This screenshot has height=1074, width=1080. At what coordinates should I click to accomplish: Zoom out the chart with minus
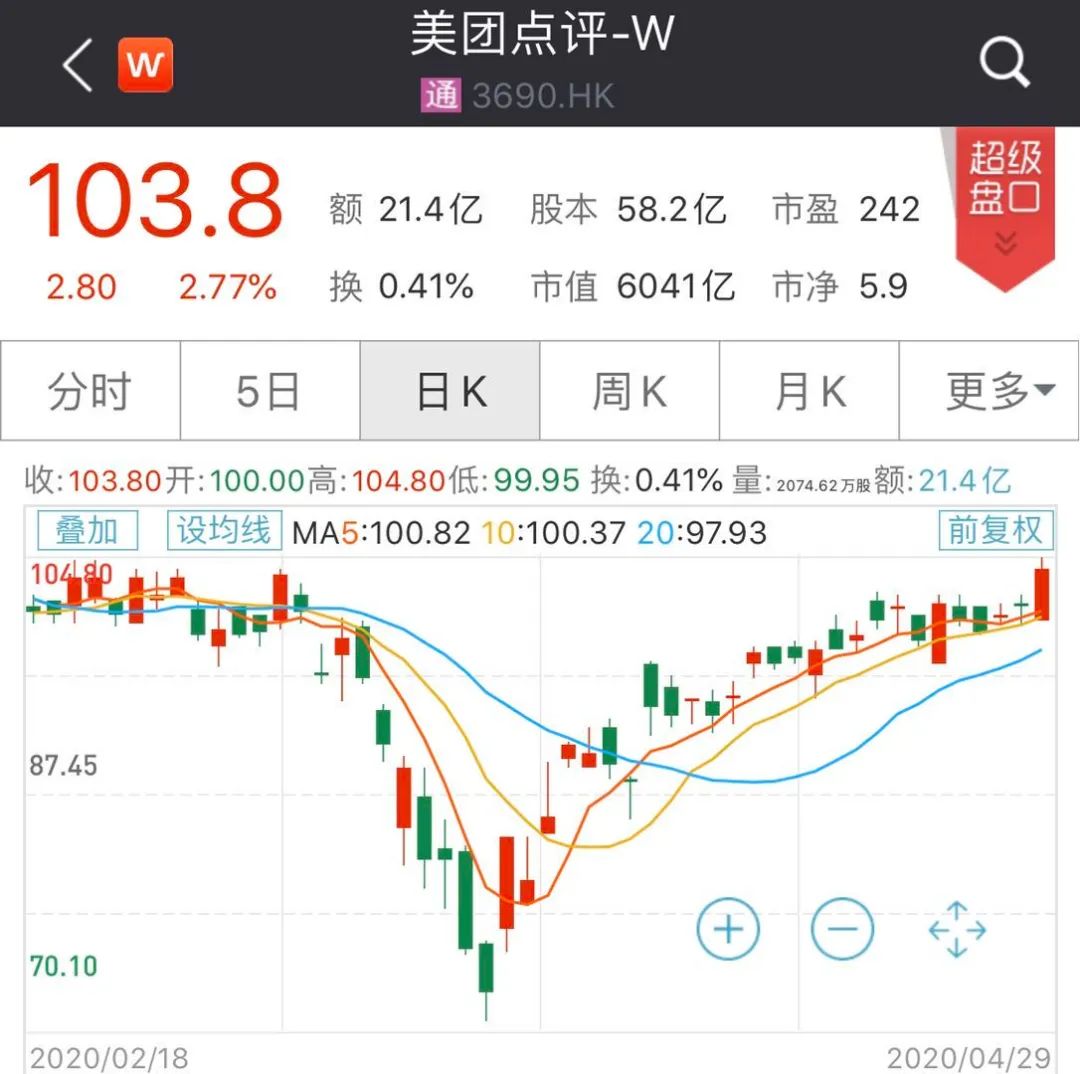pos(842,929)
